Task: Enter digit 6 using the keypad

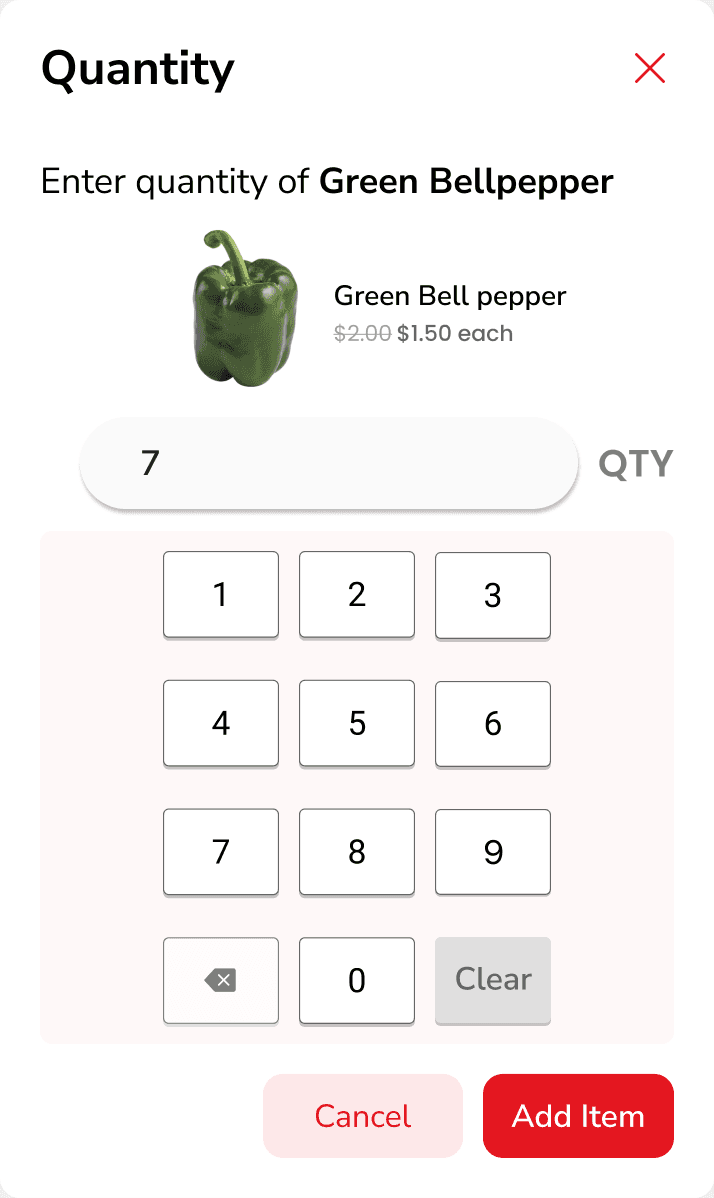Action: coord(493,723)
